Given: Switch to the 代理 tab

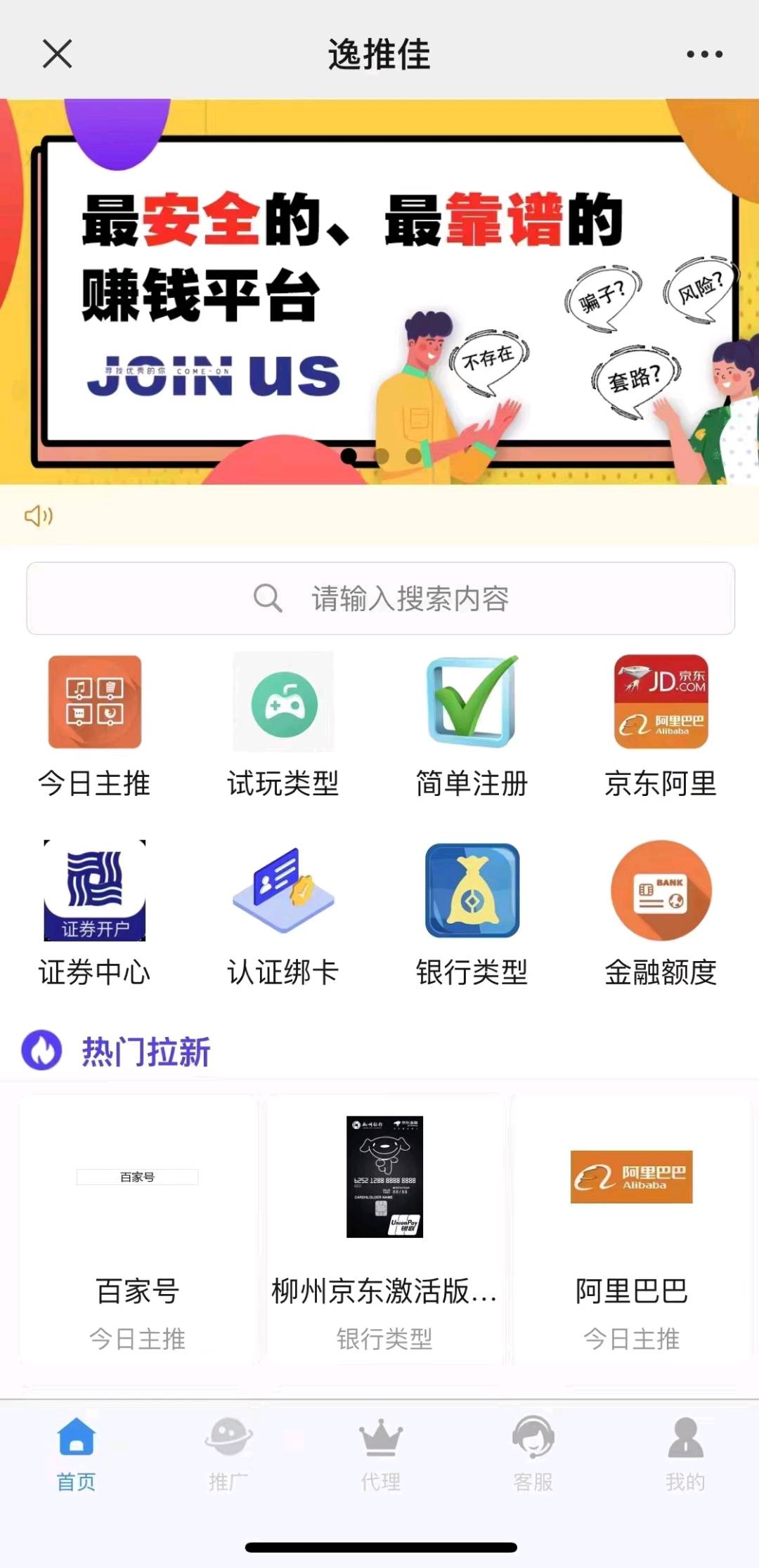Looking at the screenshot, I should pyautogui.click(x=380, y=1454).
